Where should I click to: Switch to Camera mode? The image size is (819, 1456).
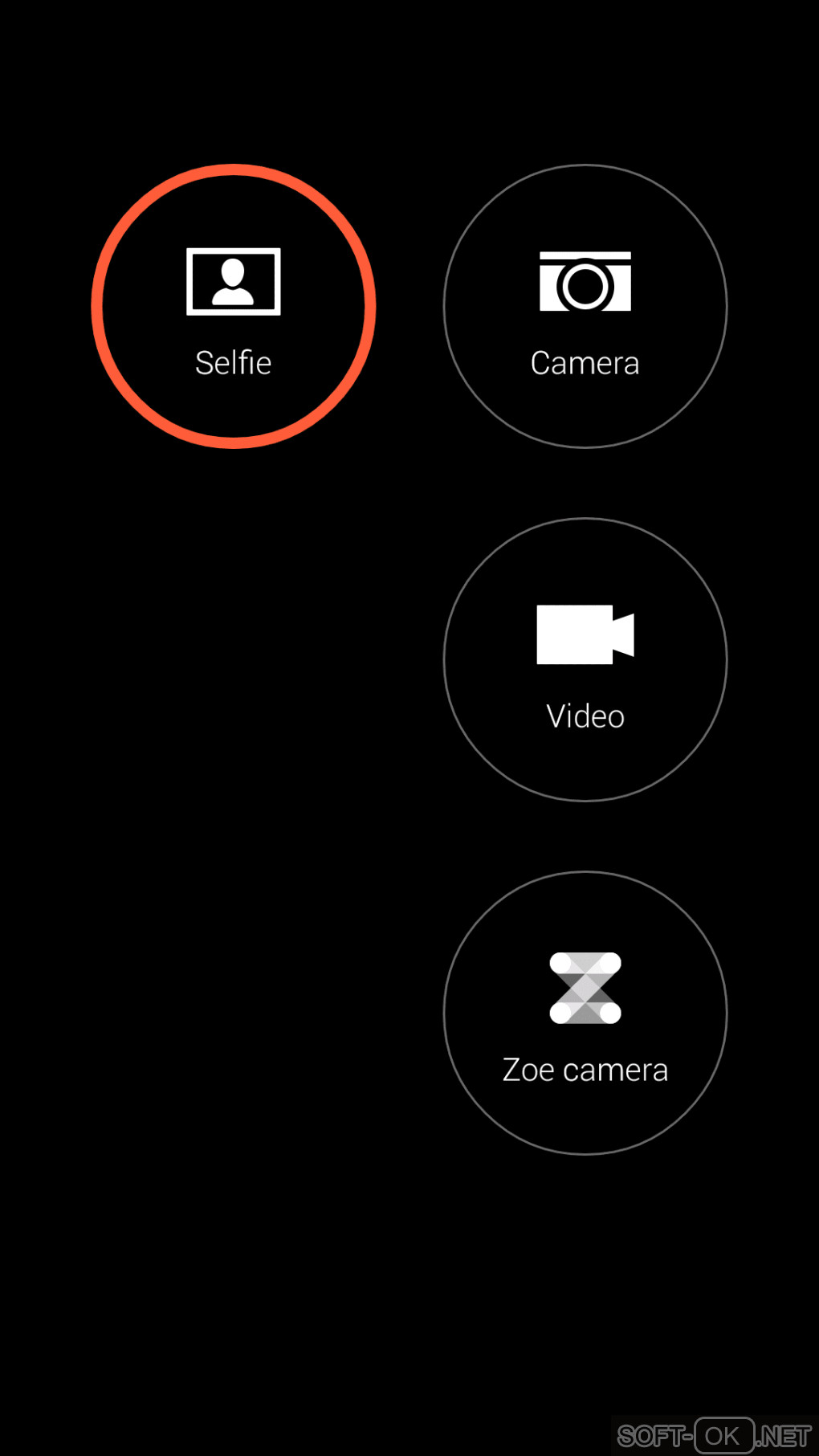pos(585,306)
